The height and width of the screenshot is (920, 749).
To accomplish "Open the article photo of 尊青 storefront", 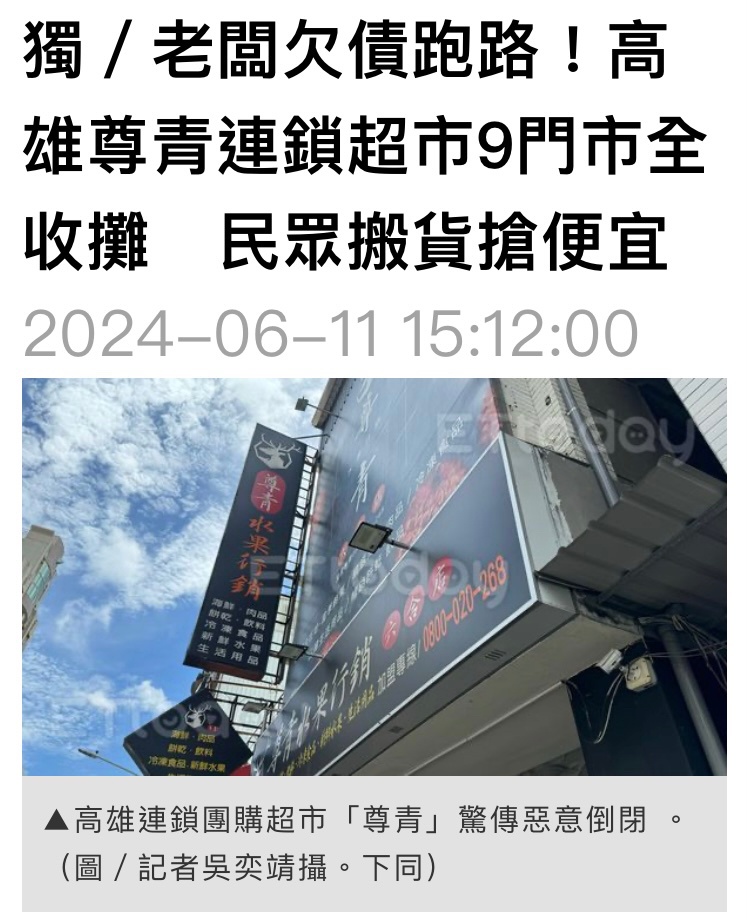I will (374, 576).
